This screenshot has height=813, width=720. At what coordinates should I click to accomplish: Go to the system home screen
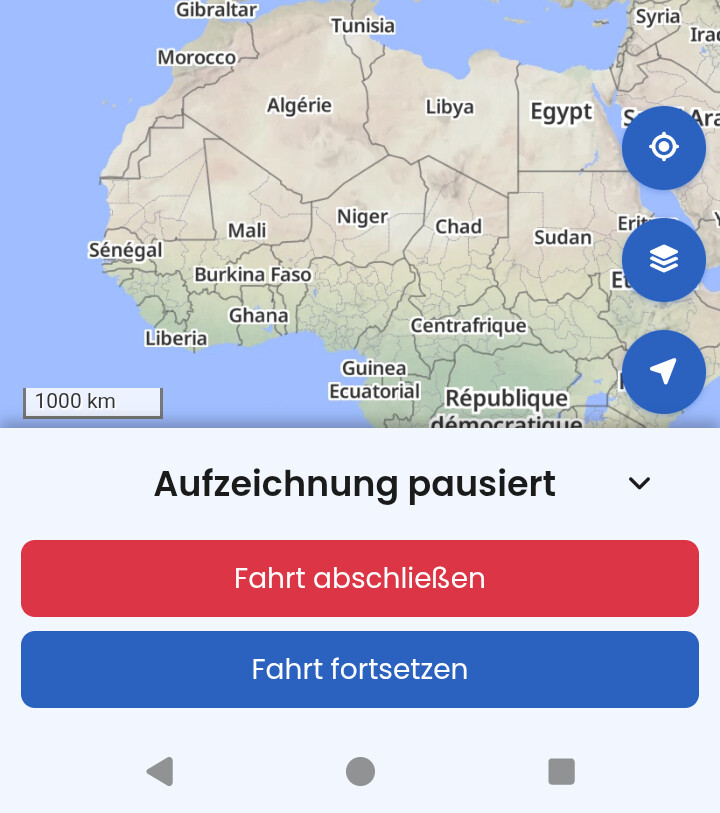pos(360,772)
